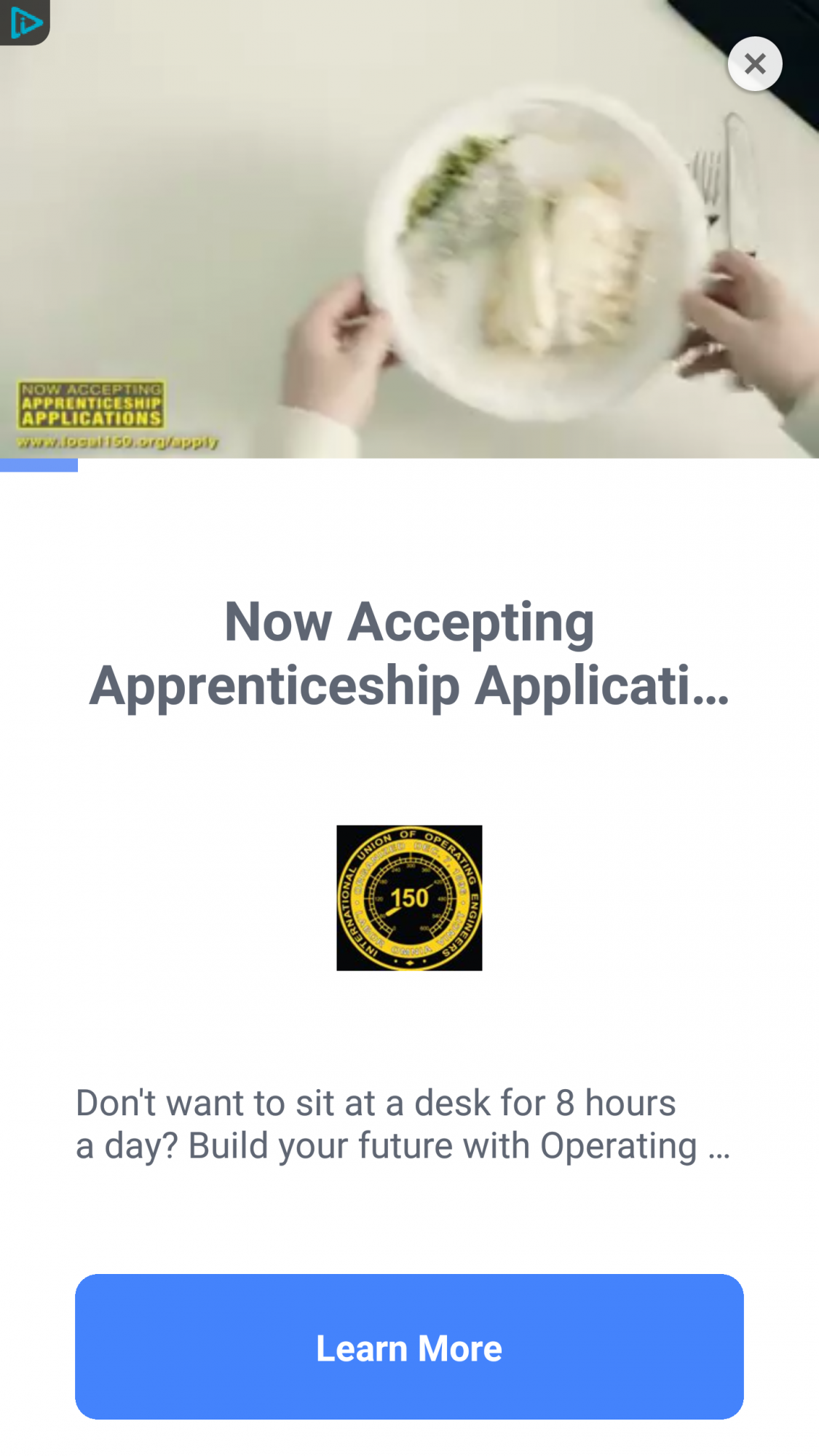
Task: Close the ad with the X button
Action: [755, 64]
